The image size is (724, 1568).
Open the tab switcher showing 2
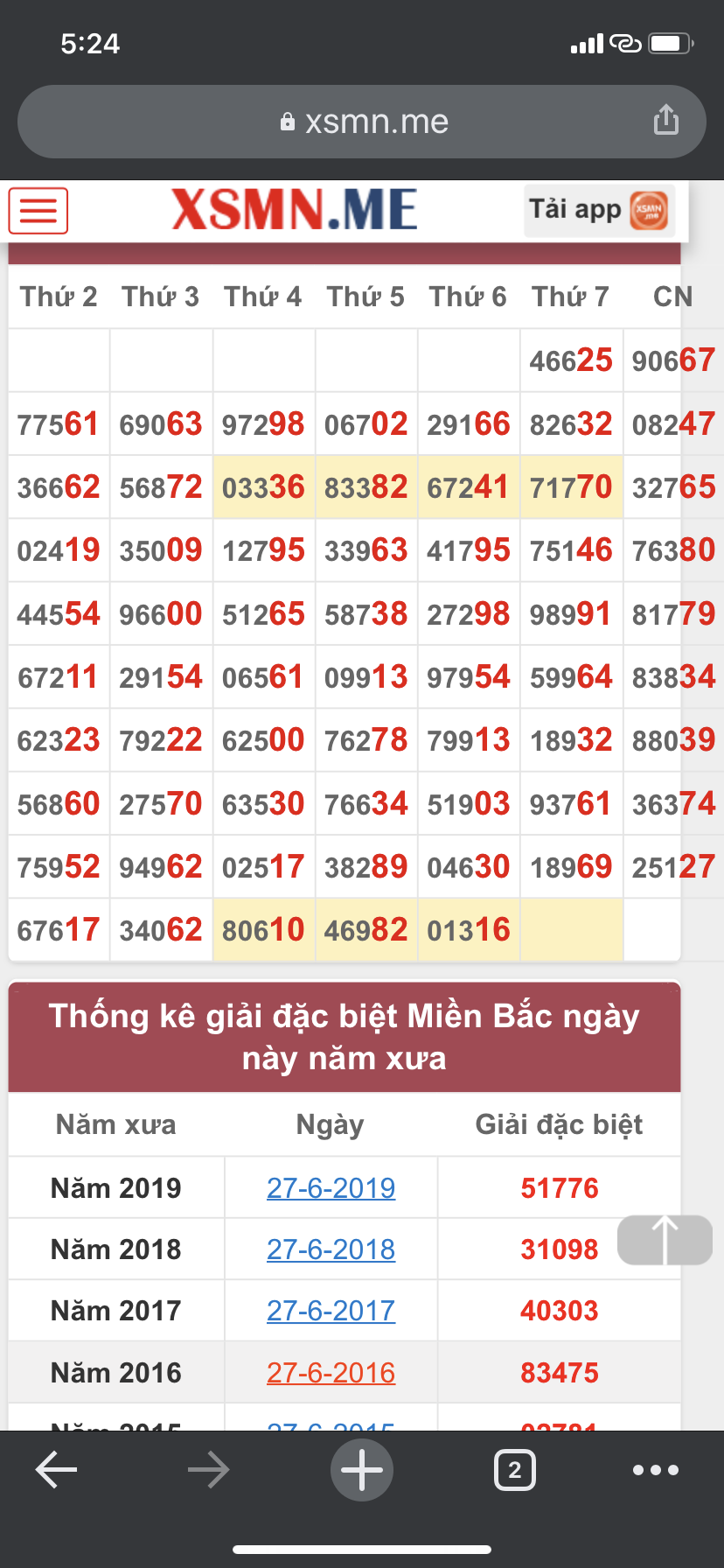[x=515, y=1470]
